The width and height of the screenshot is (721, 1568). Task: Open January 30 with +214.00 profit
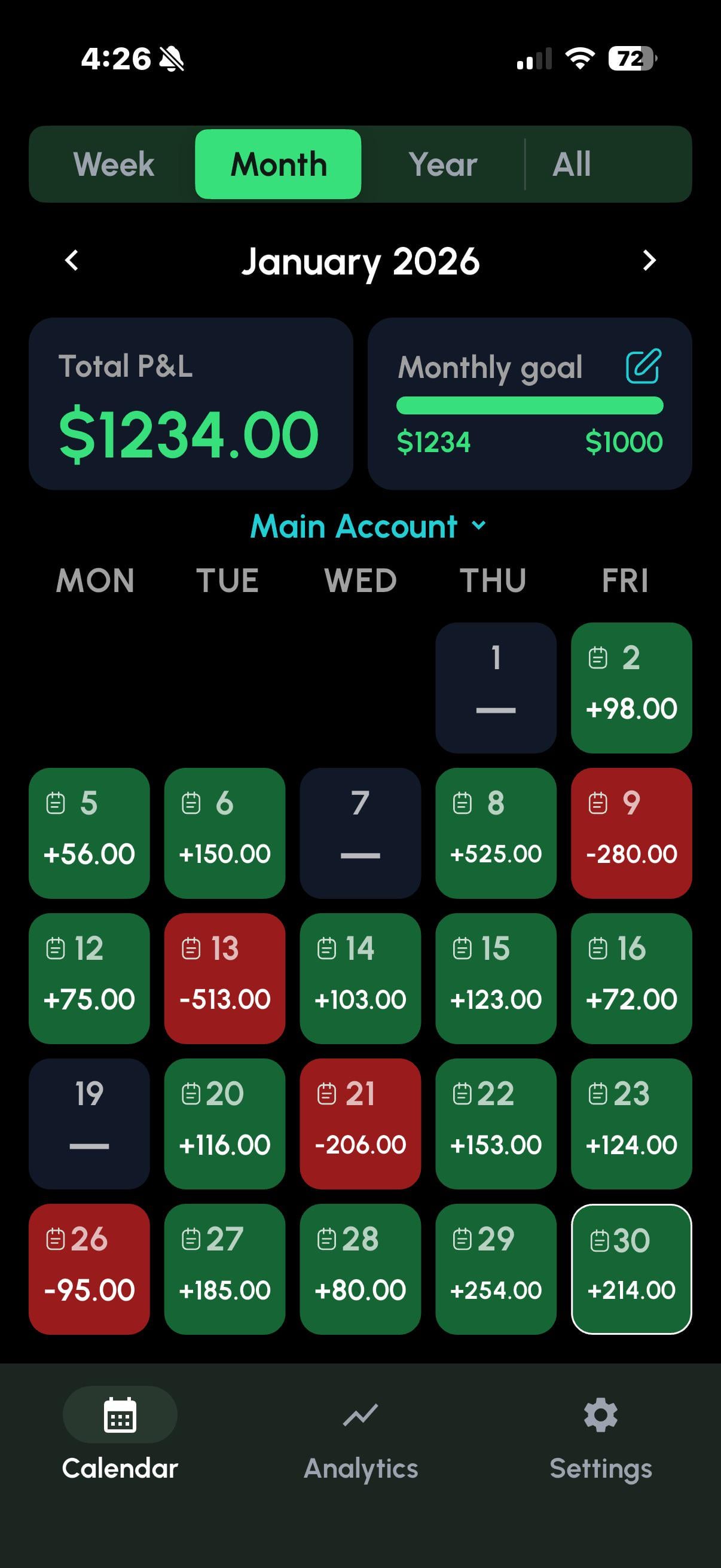tap(631, 1269)
